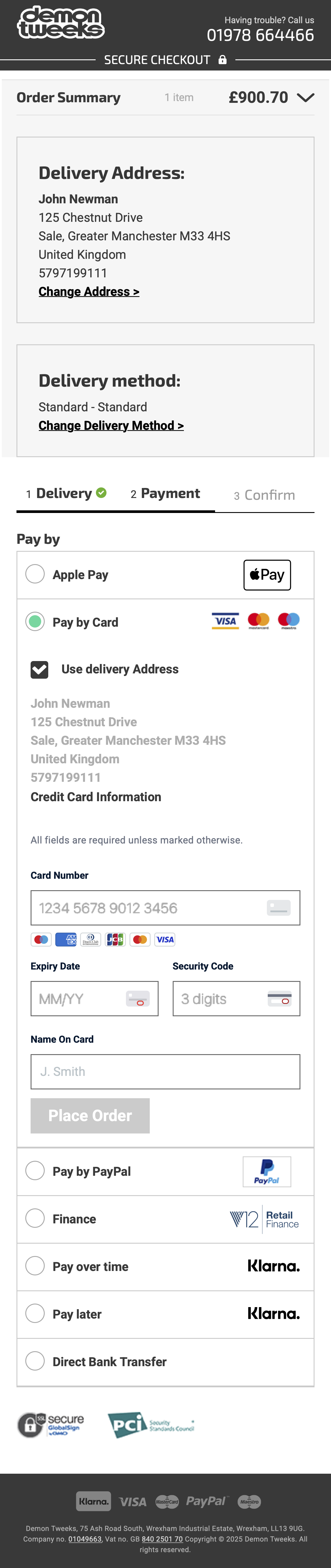The height and width of the screenshot is (1568, 331).
Task: Open company number 01049663 link
Action: click(85, 1539)
